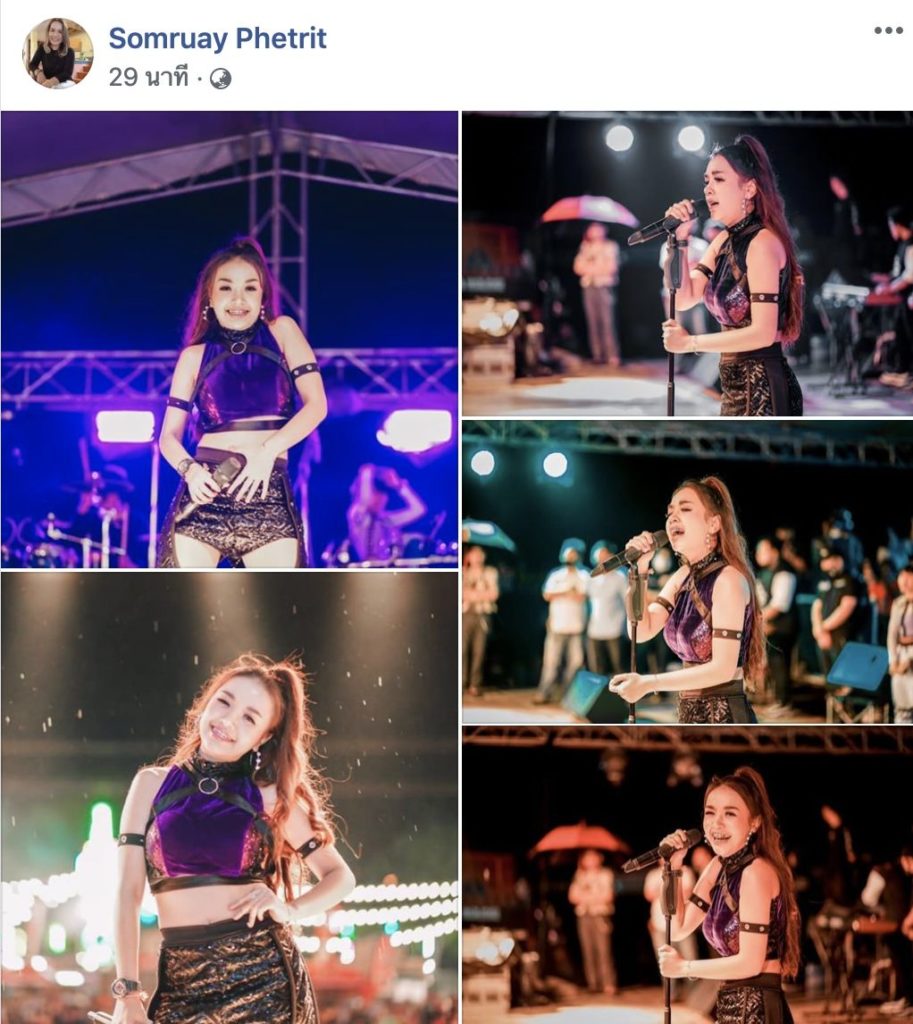This screenshot has width=913, height=1024.
Task: Open photo of singer under purple stage truss
Action: [x=229, y=339]
